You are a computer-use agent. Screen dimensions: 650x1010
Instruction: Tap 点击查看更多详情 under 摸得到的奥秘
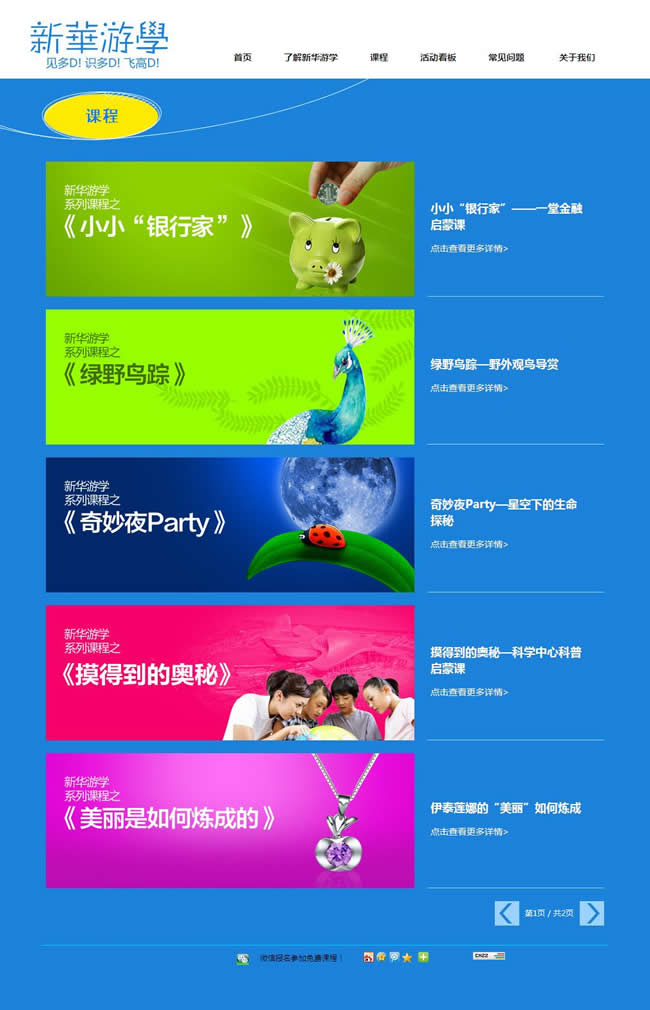469,692
